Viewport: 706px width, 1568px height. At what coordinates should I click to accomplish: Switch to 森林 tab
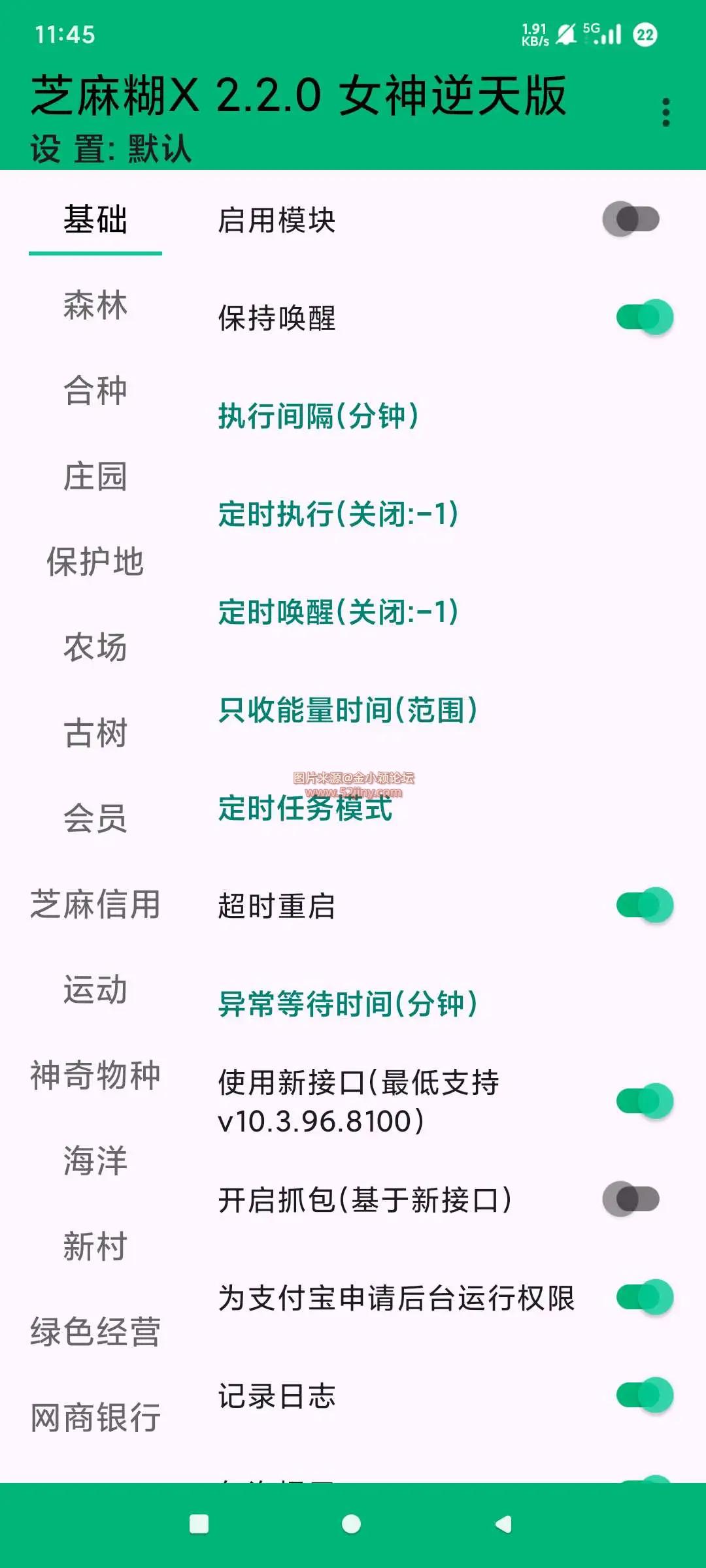click(x=95, y=306)
